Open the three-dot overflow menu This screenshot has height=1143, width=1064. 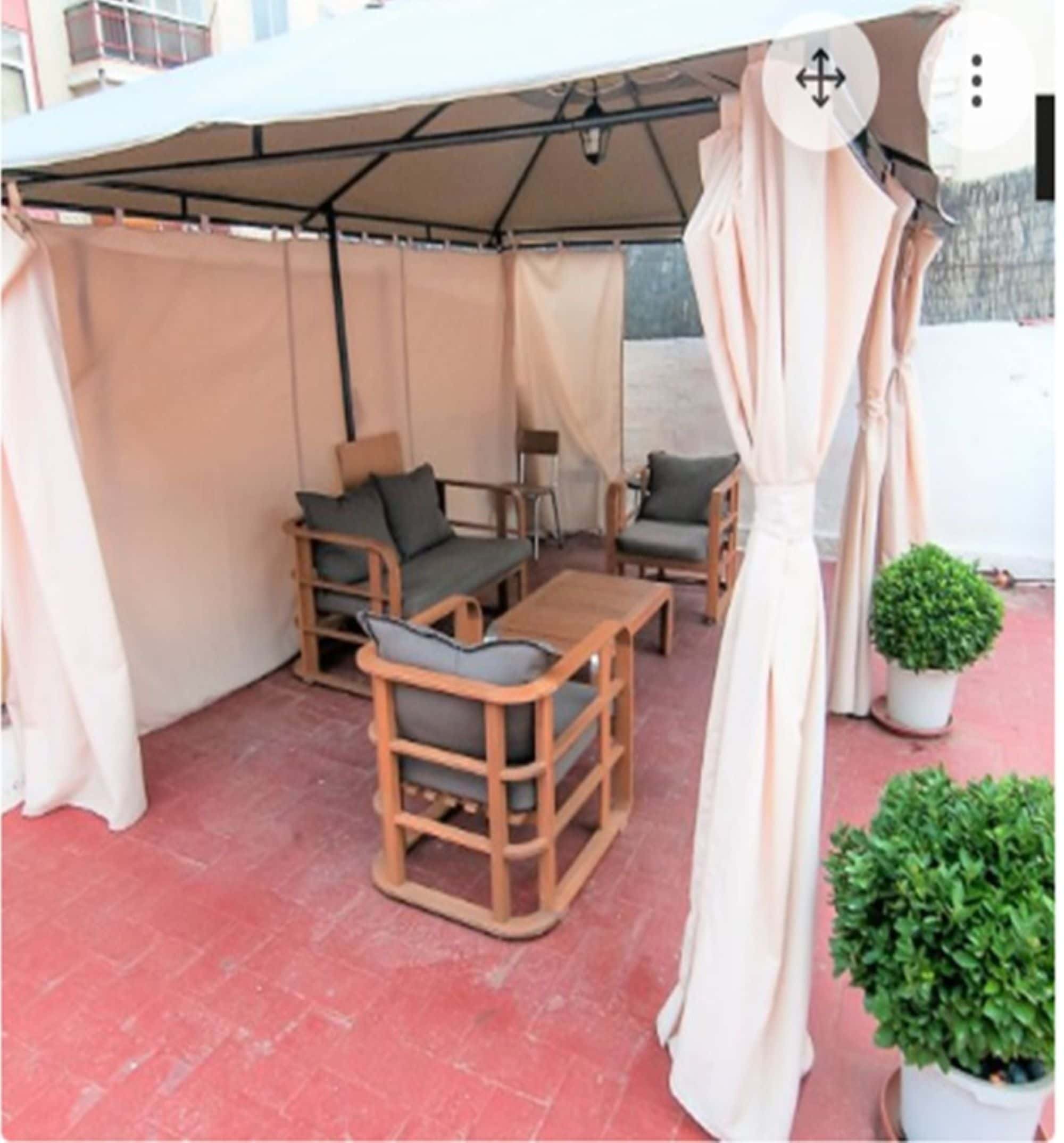(x=976, y=81)
